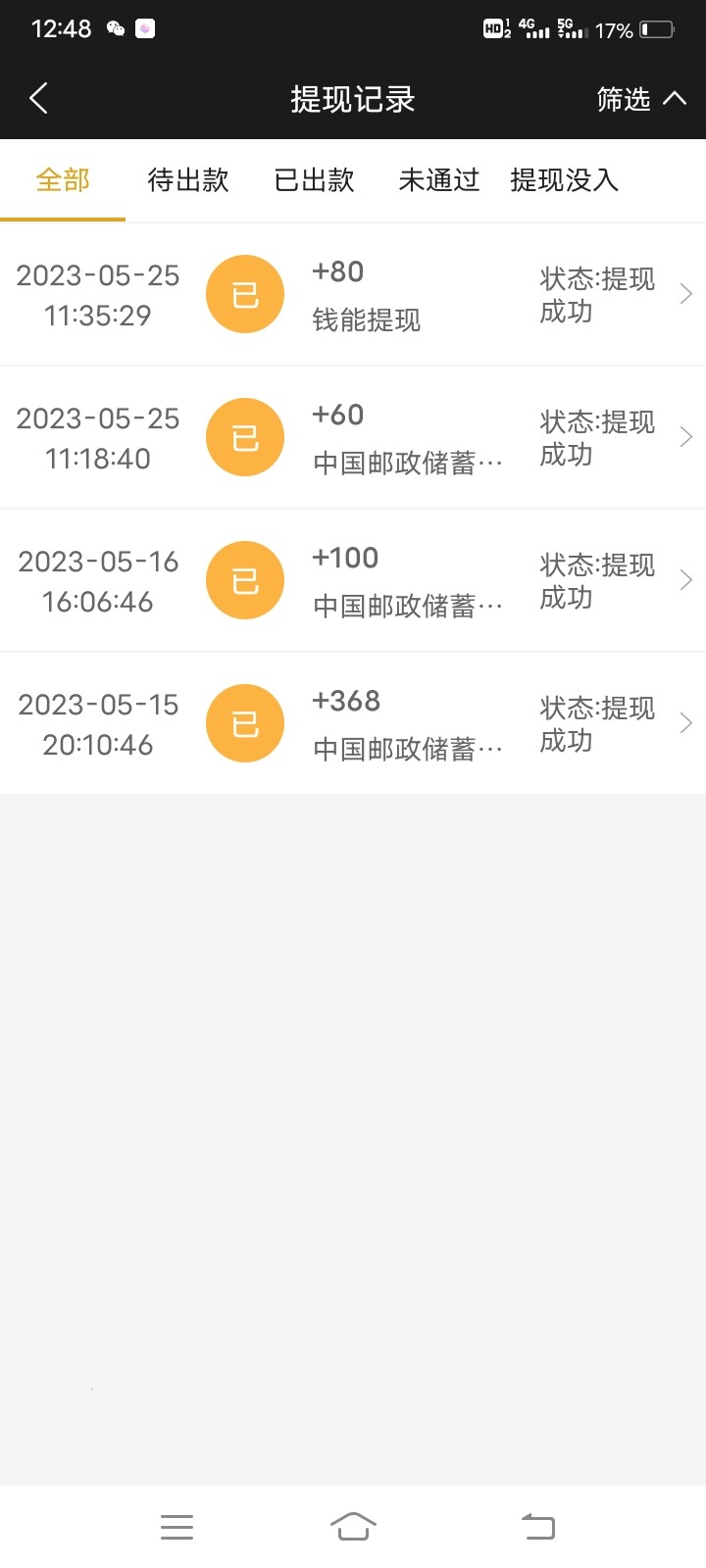The image size is (706, 1568).
Task: Tap the 已 badge beside the +60 withdrawal
Action: [x=244, y=436]
